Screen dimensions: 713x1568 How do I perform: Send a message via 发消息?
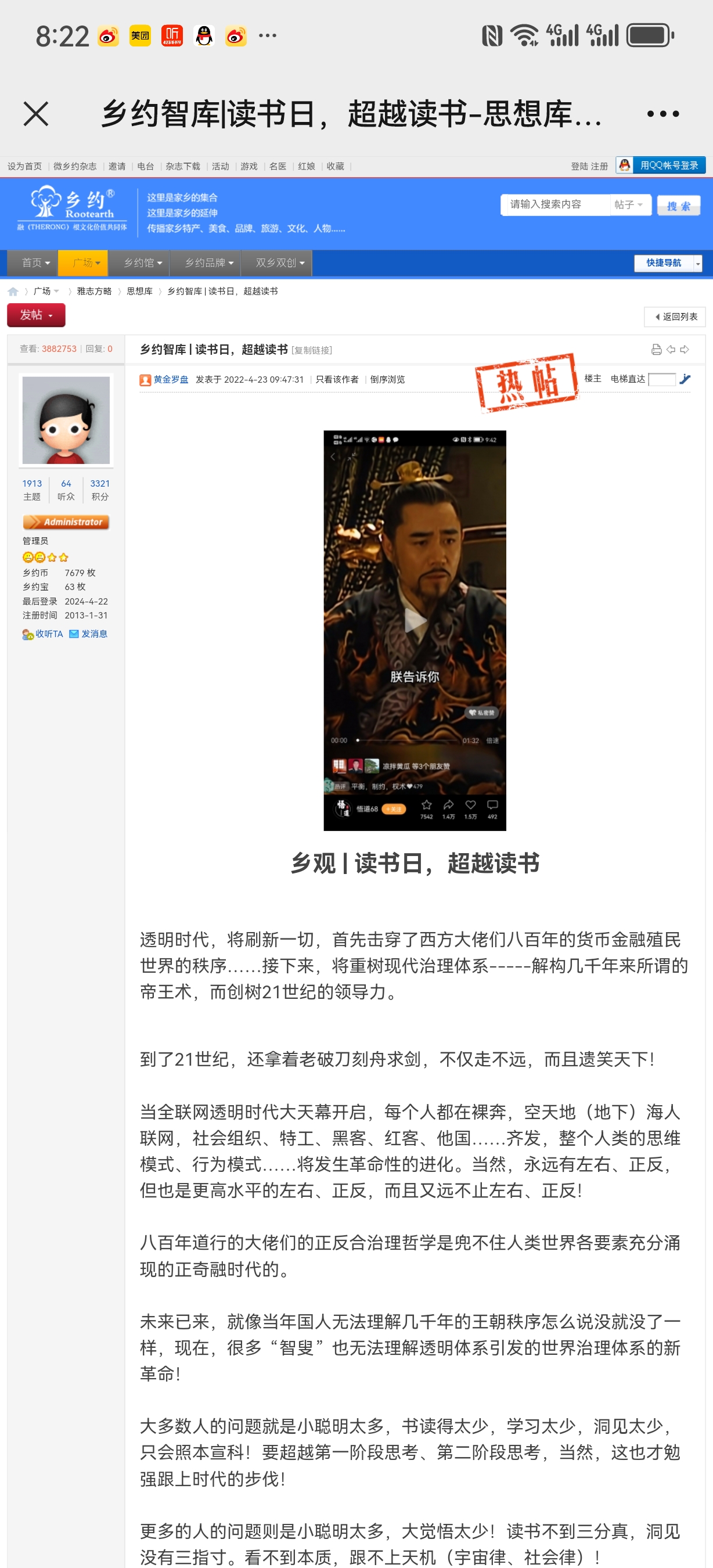pyautogui.click(x=94, y=634)
